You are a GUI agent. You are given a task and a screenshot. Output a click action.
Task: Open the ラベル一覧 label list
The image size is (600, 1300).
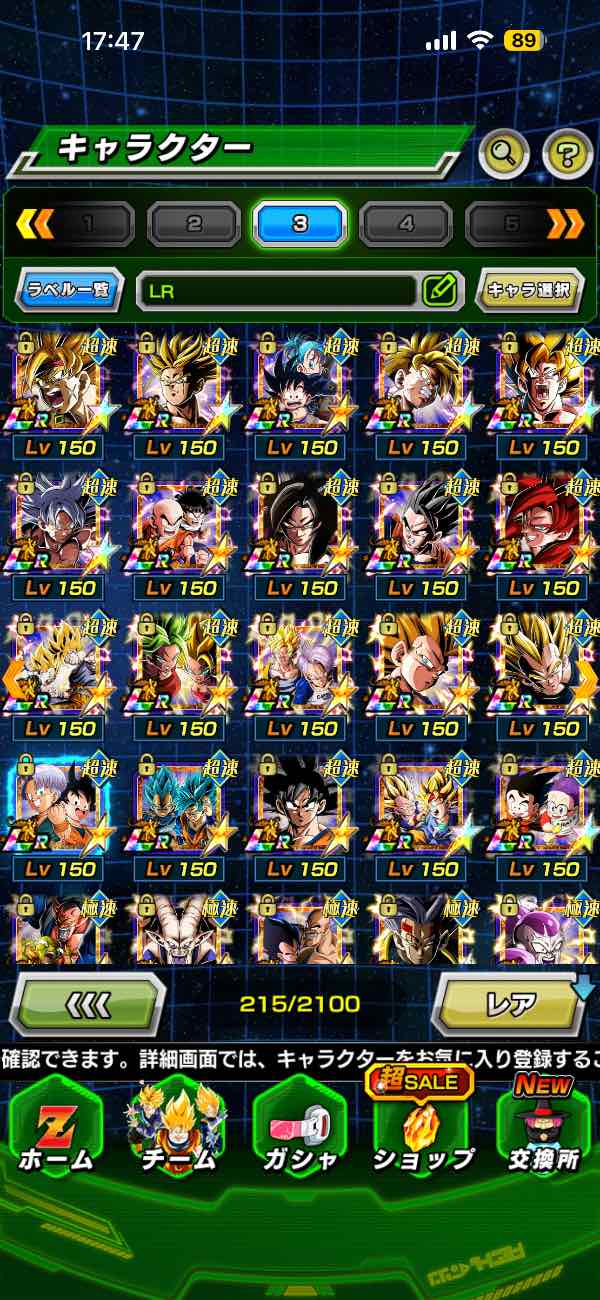click(69, 291)
